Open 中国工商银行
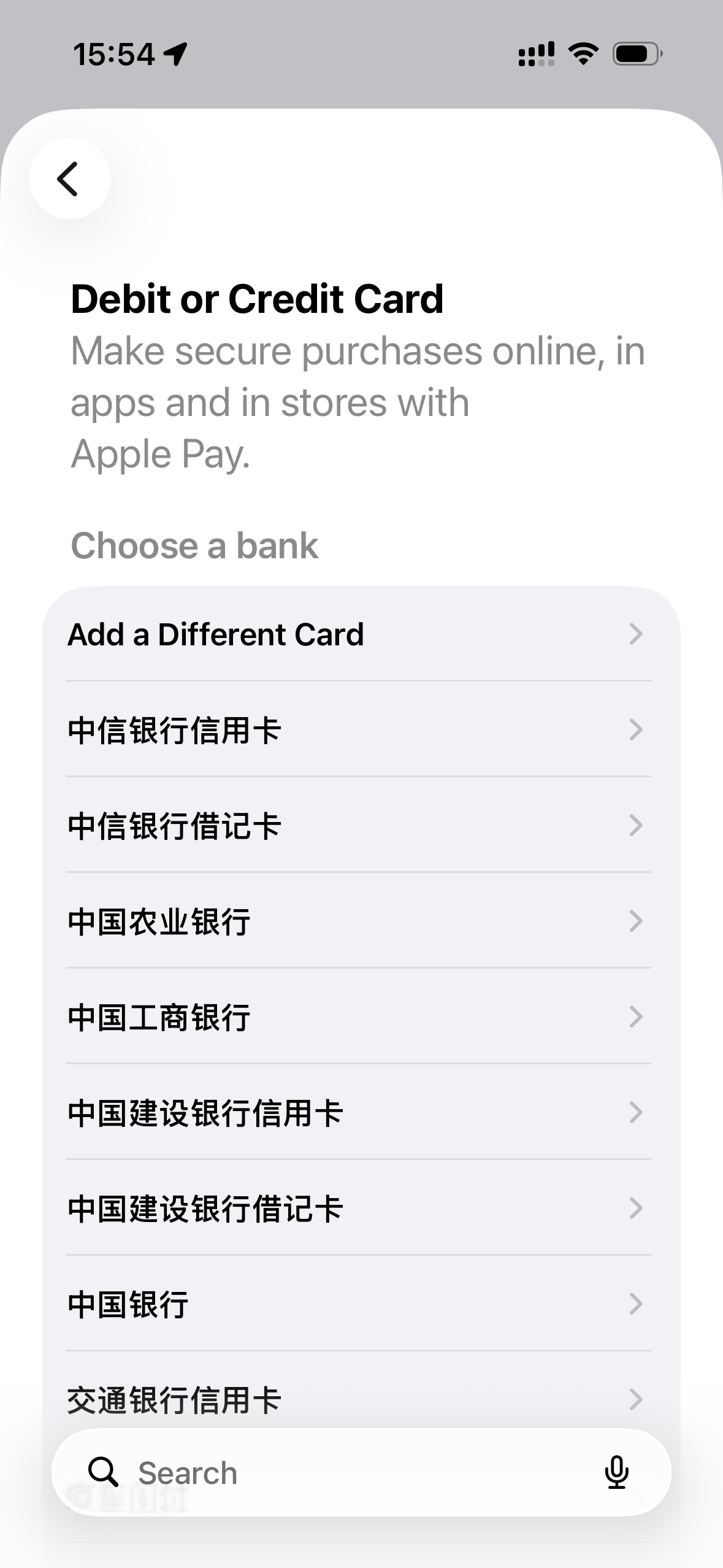The height and width of the screenshot is (1568, 723). pos(361,1017)
